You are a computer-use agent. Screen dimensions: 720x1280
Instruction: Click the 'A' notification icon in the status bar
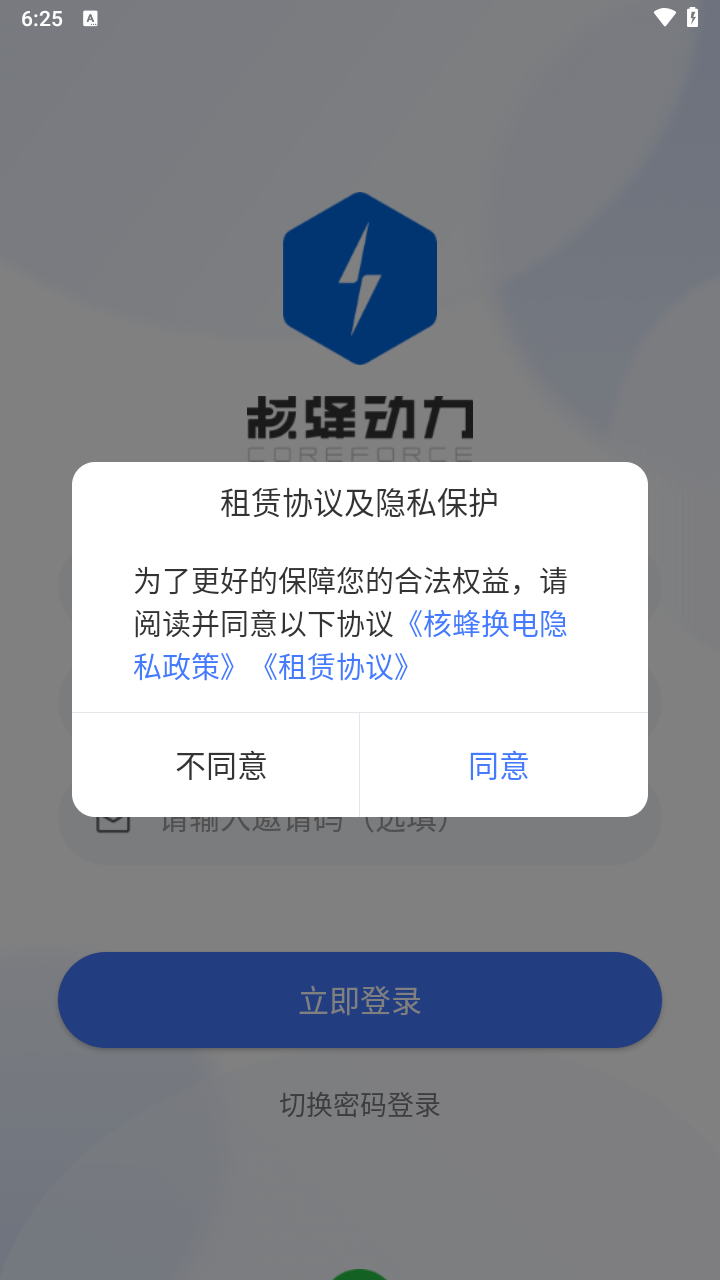92,18
